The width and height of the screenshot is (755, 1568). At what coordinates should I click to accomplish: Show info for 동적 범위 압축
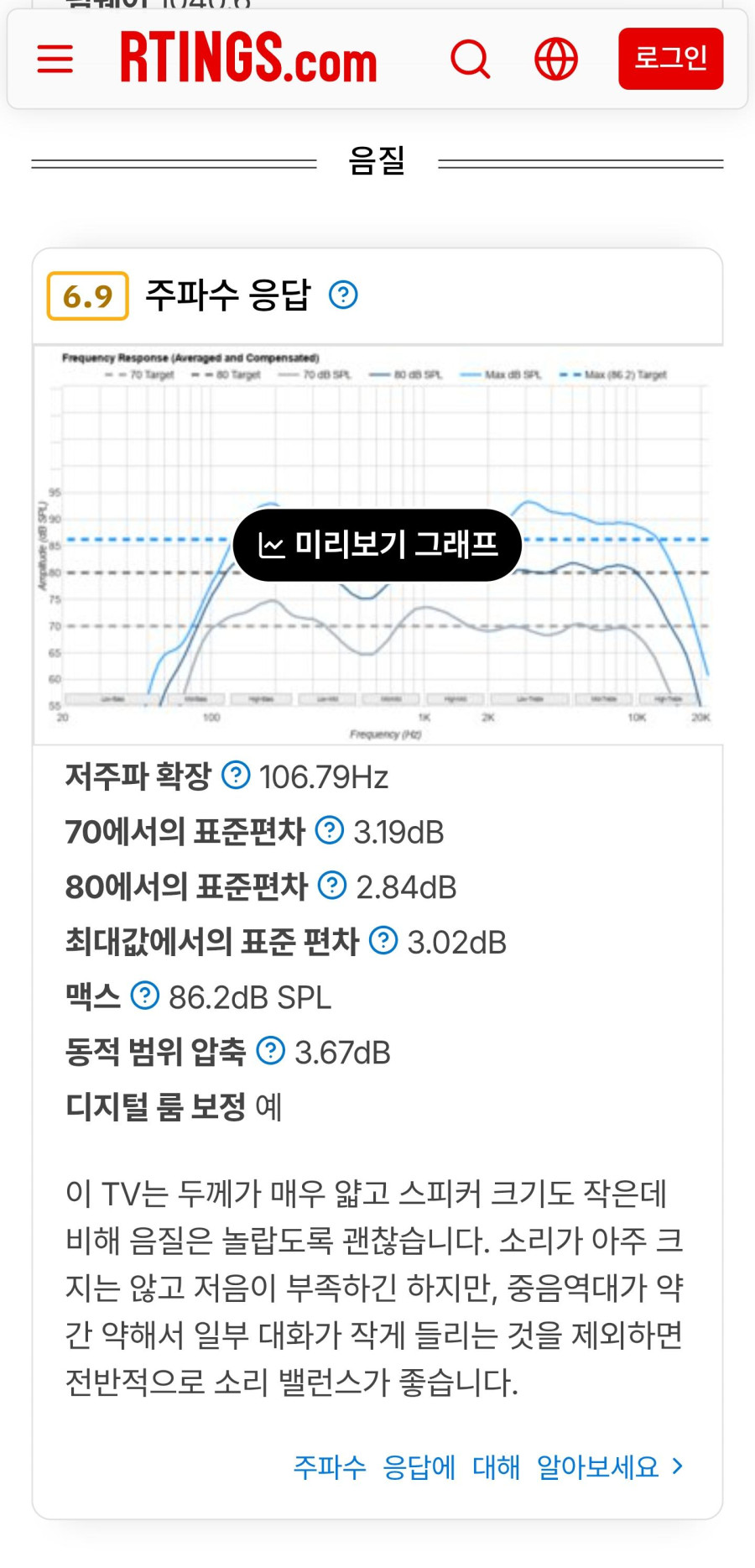tap(270, 1050)
